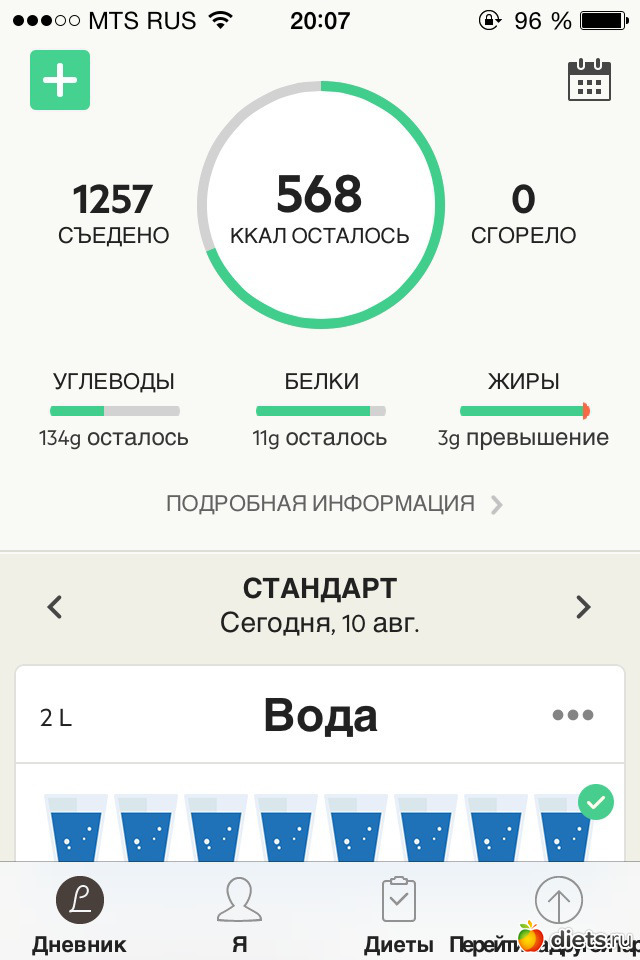
Task: Tap the last water glass with checkmark
Action: [x=566, y=828]
